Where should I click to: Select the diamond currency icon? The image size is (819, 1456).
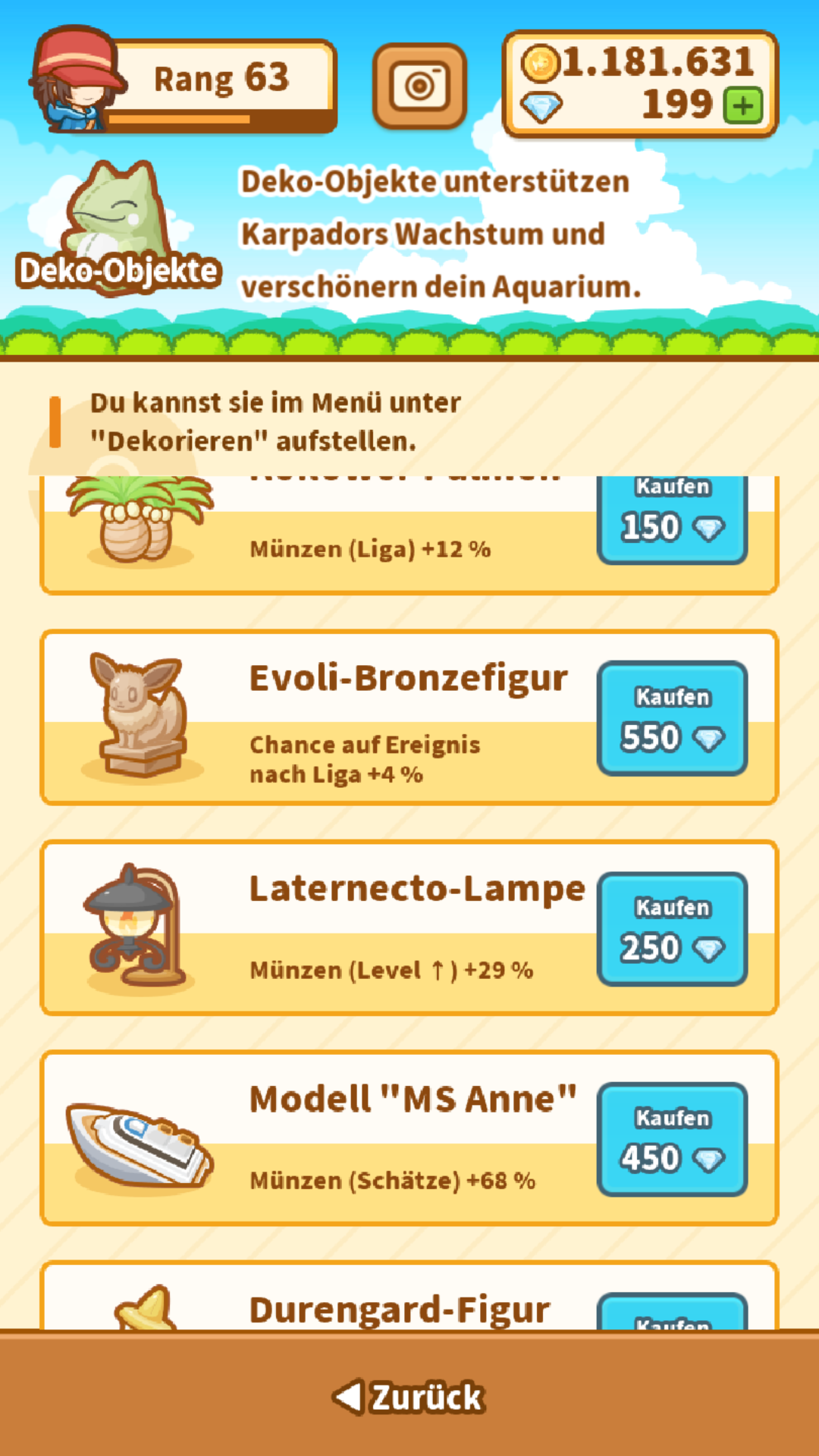click(541, 106)
